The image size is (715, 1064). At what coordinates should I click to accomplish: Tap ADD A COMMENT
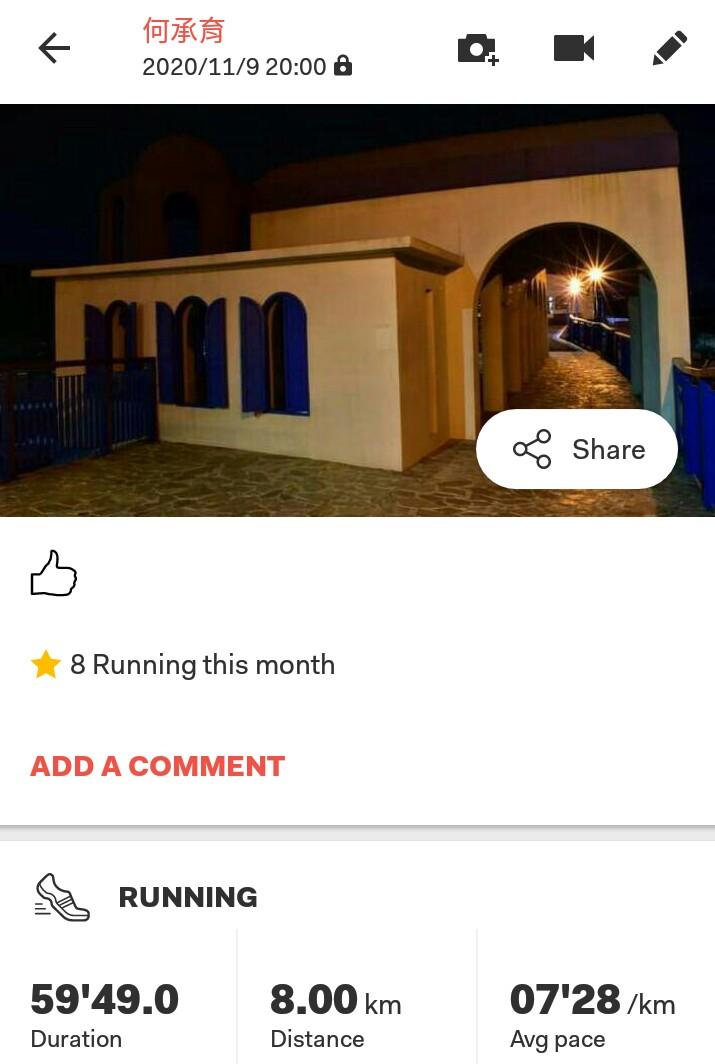(158, 766)
